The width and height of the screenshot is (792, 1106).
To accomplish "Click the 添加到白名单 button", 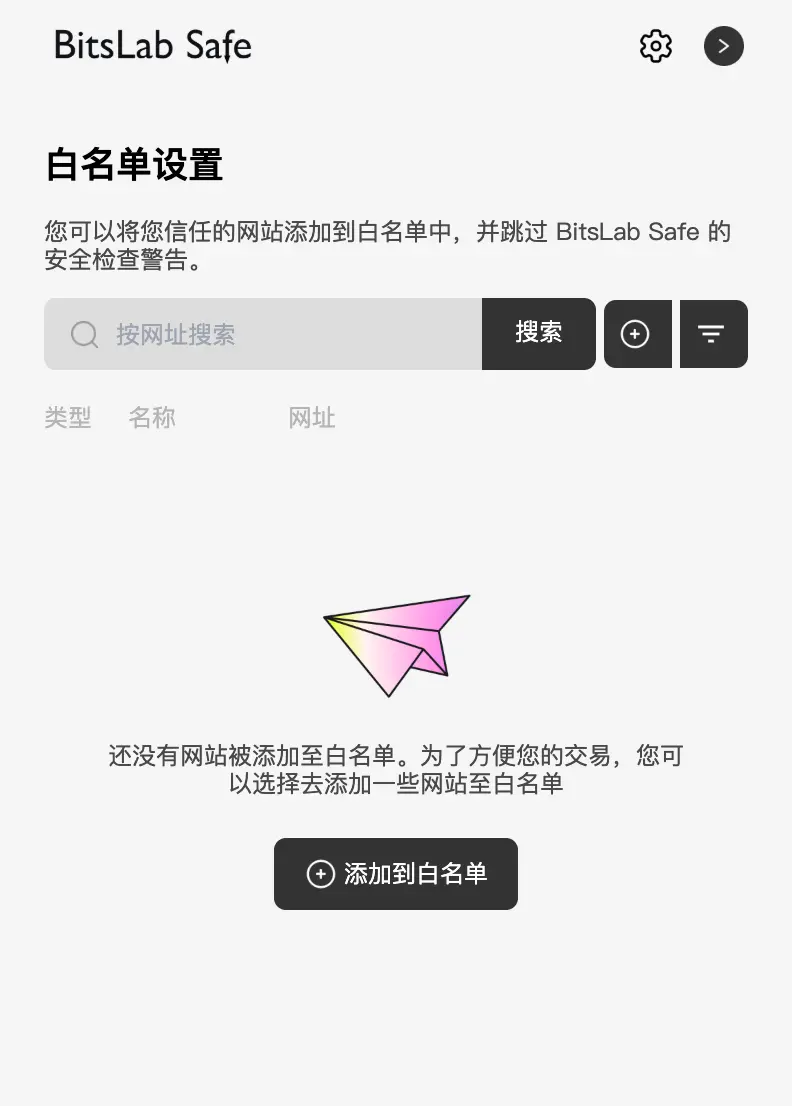I will tap(396, 874).
